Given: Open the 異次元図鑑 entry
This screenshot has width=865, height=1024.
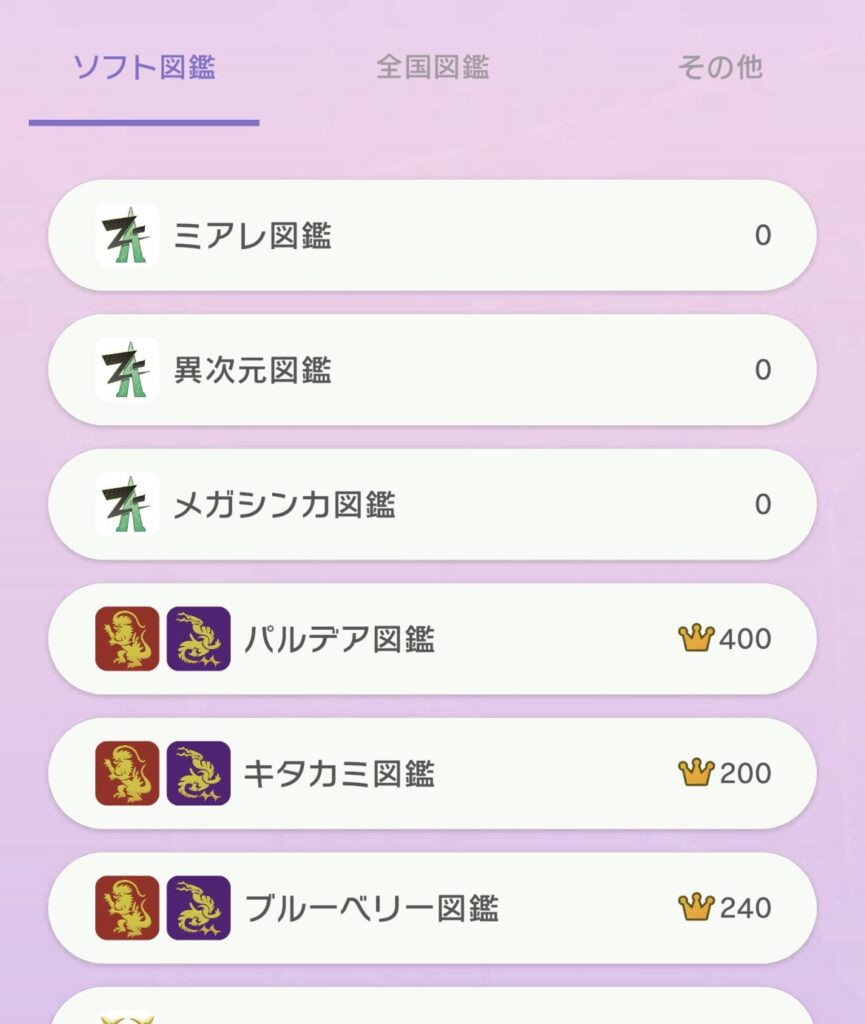Looking at the screenshot, I should click(x=432, y=370).
